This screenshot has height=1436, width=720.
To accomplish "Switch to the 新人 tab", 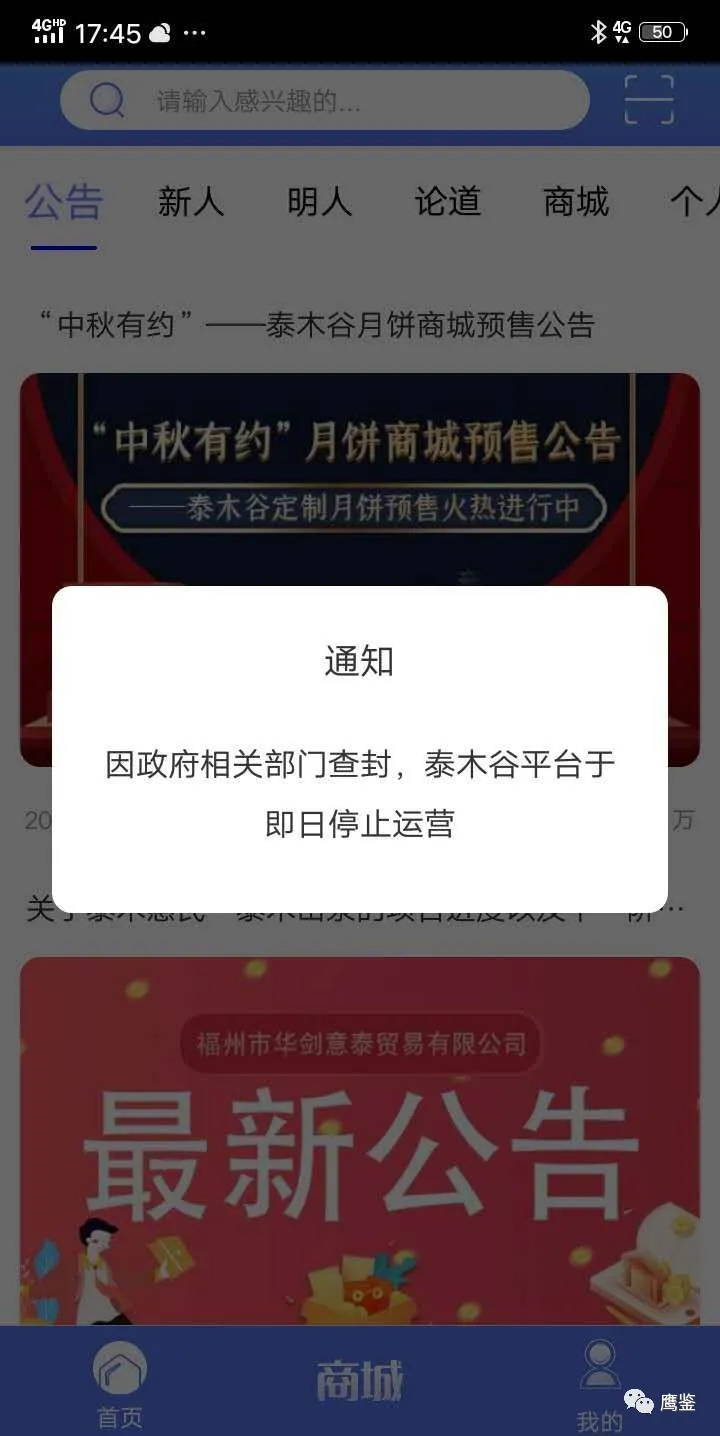I will click(x=191, y=202).
